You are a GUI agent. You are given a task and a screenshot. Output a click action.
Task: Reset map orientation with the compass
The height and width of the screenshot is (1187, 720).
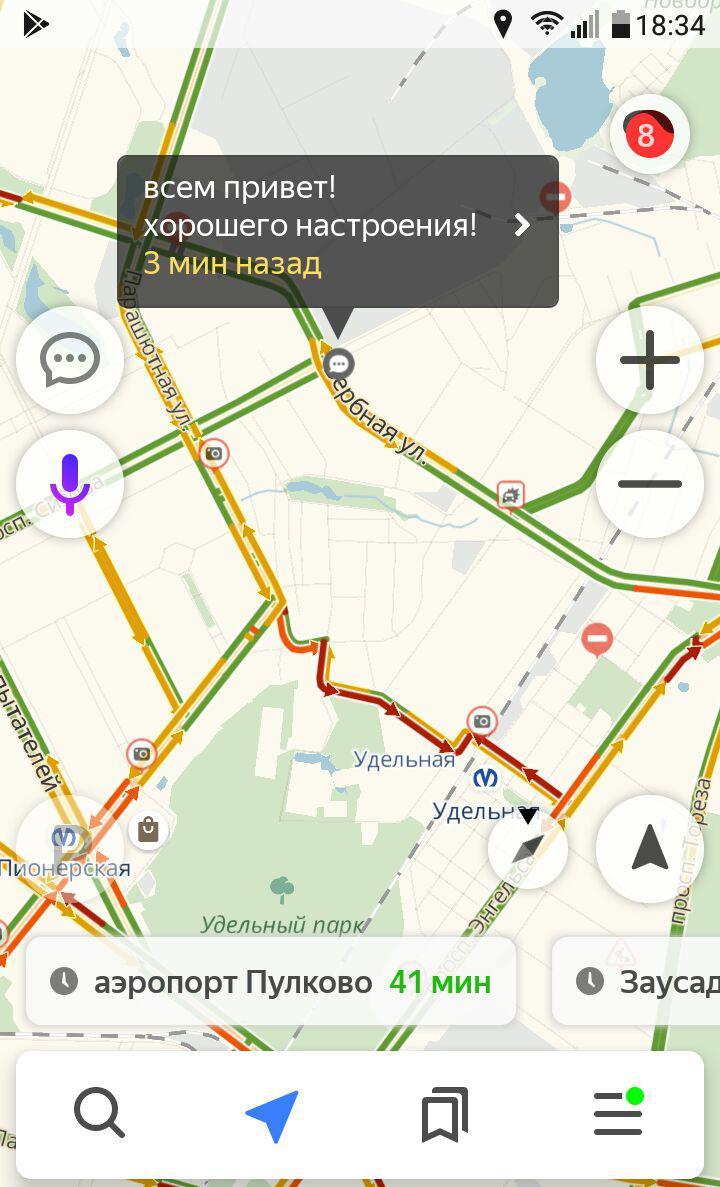528,849
